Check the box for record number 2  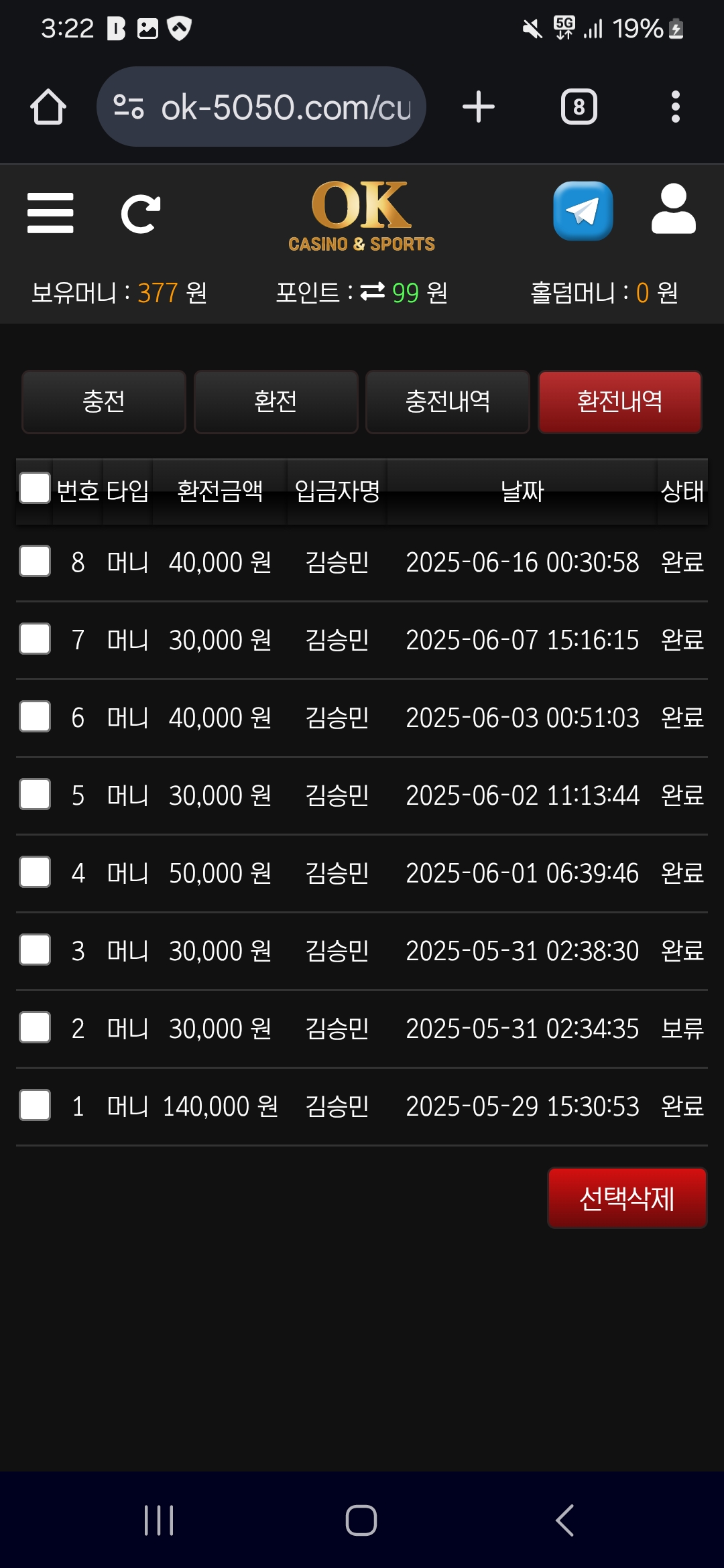35,1027
